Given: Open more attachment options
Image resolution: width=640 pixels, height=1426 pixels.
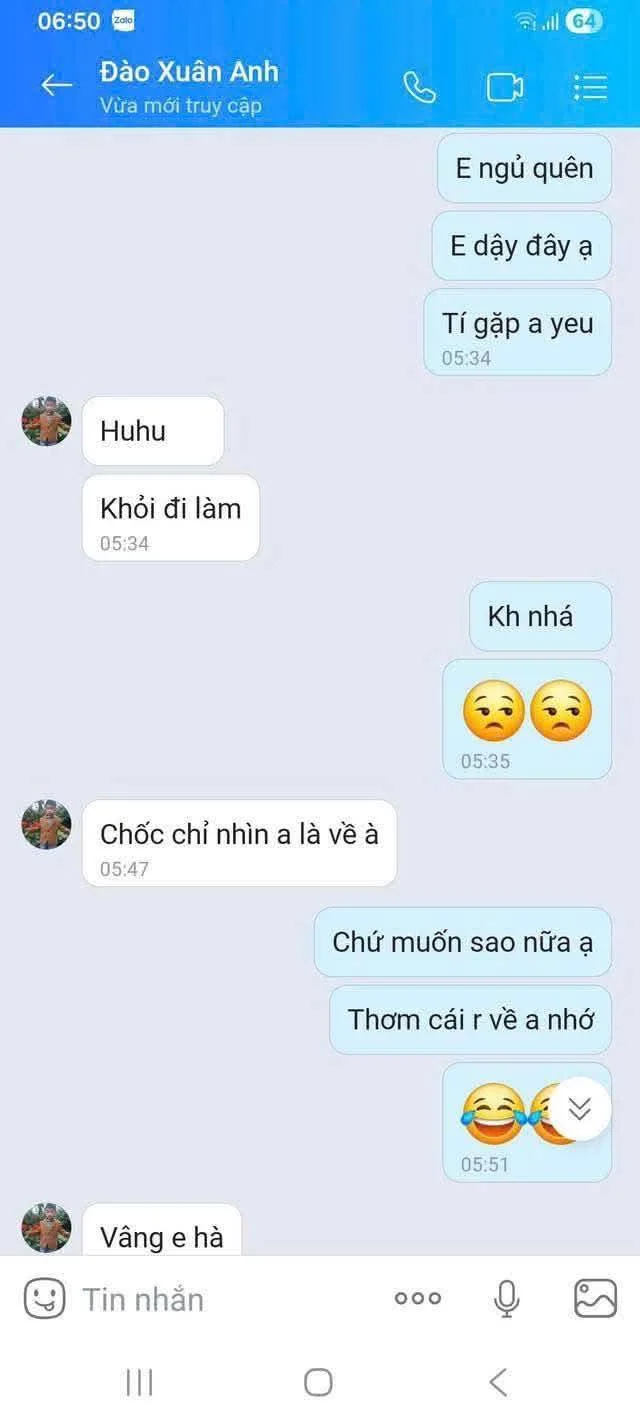Looking at the screenshot, I should point(417,1299).
